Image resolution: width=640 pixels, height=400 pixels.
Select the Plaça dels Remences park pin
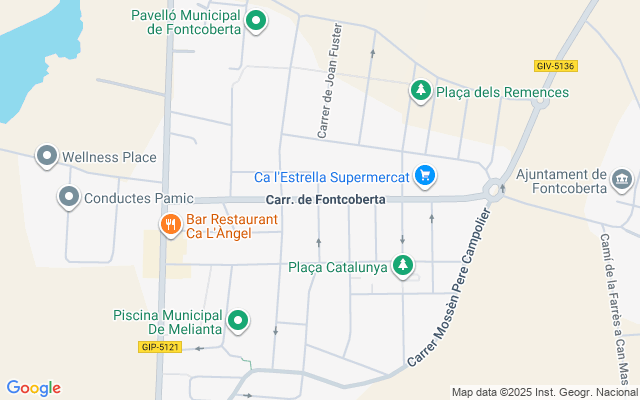(421, 92)
